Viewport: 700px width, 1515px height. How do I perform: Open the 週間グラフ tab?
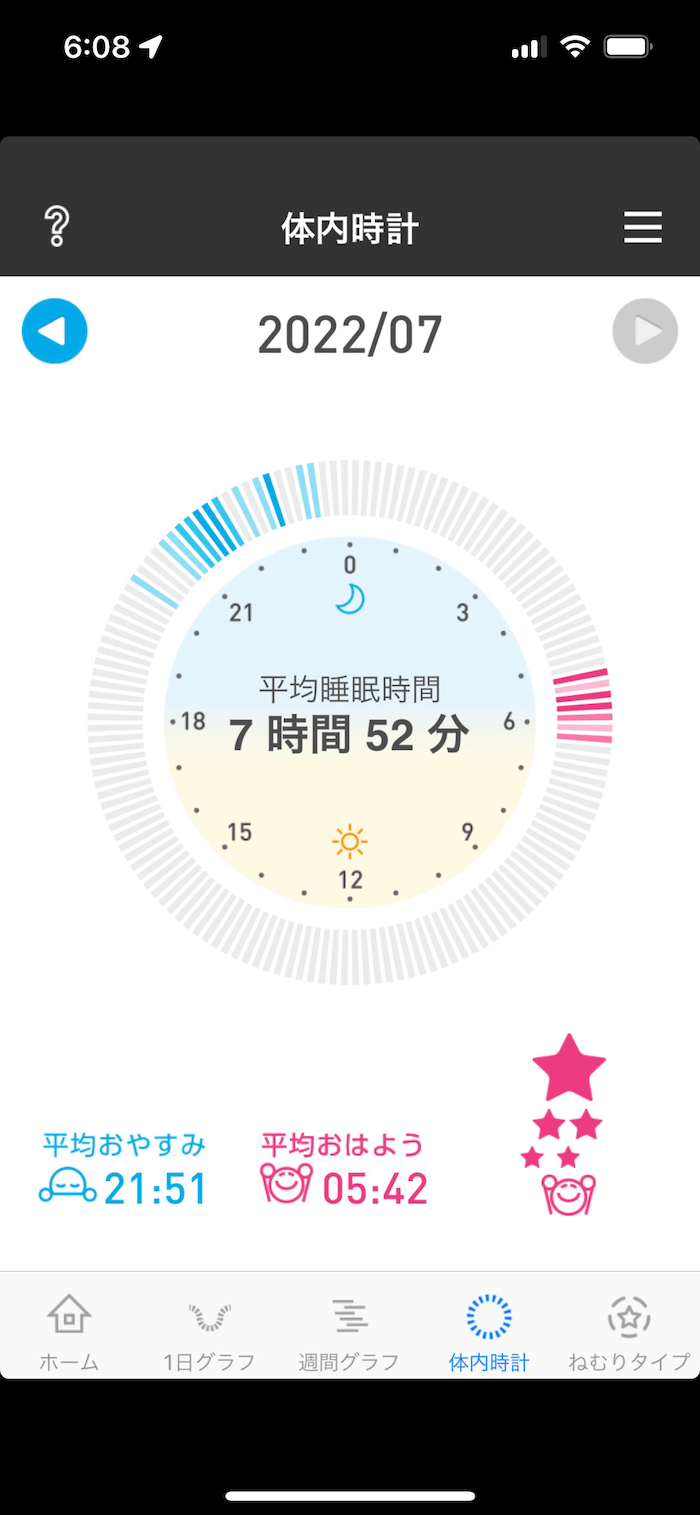349,1331
